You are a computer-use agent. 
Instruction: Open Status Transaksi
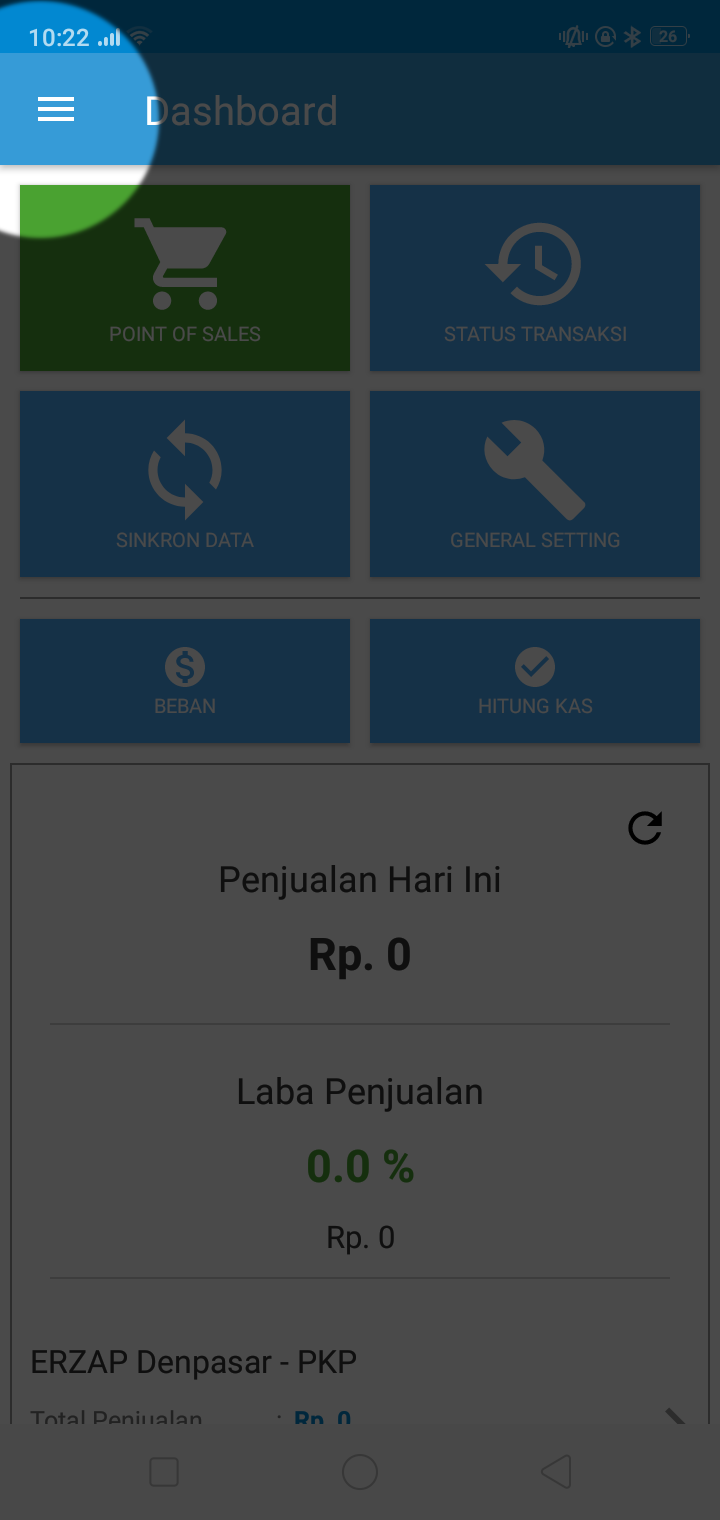[x=535, y=278]
